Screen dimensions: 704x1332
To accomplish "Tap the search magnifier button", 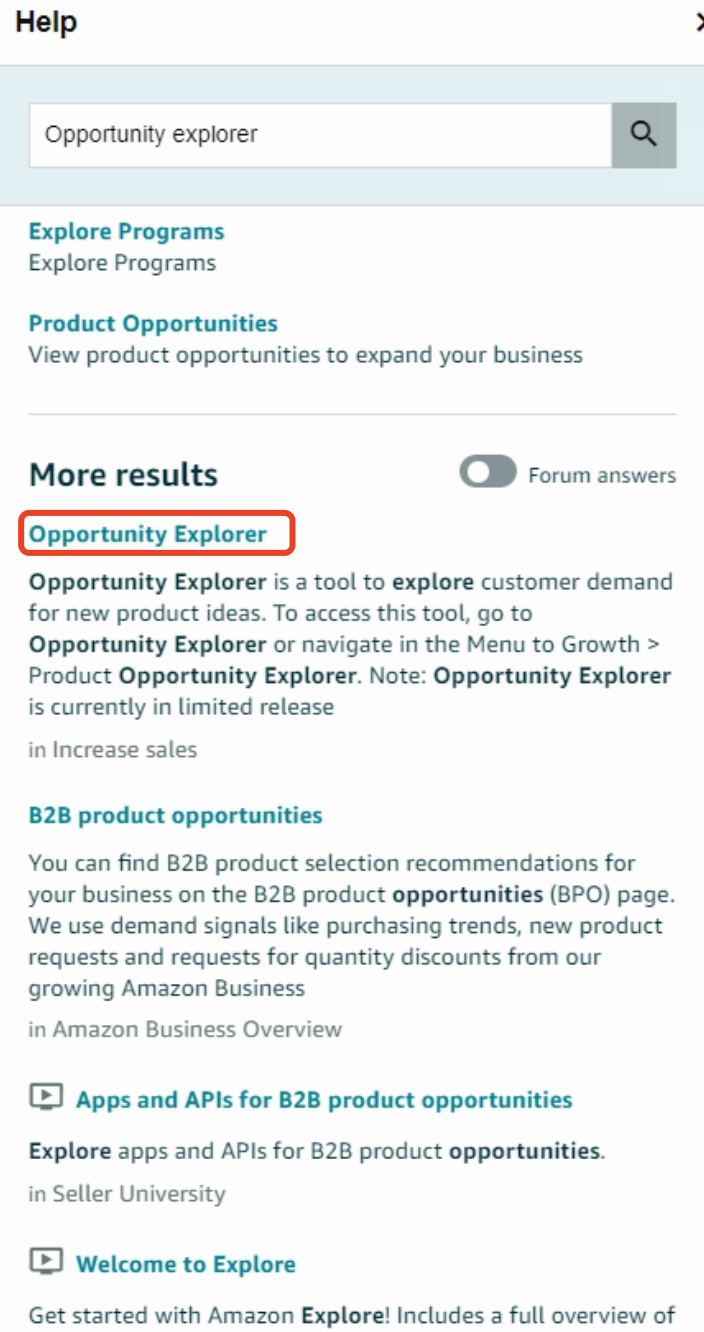I will point(644,134).
